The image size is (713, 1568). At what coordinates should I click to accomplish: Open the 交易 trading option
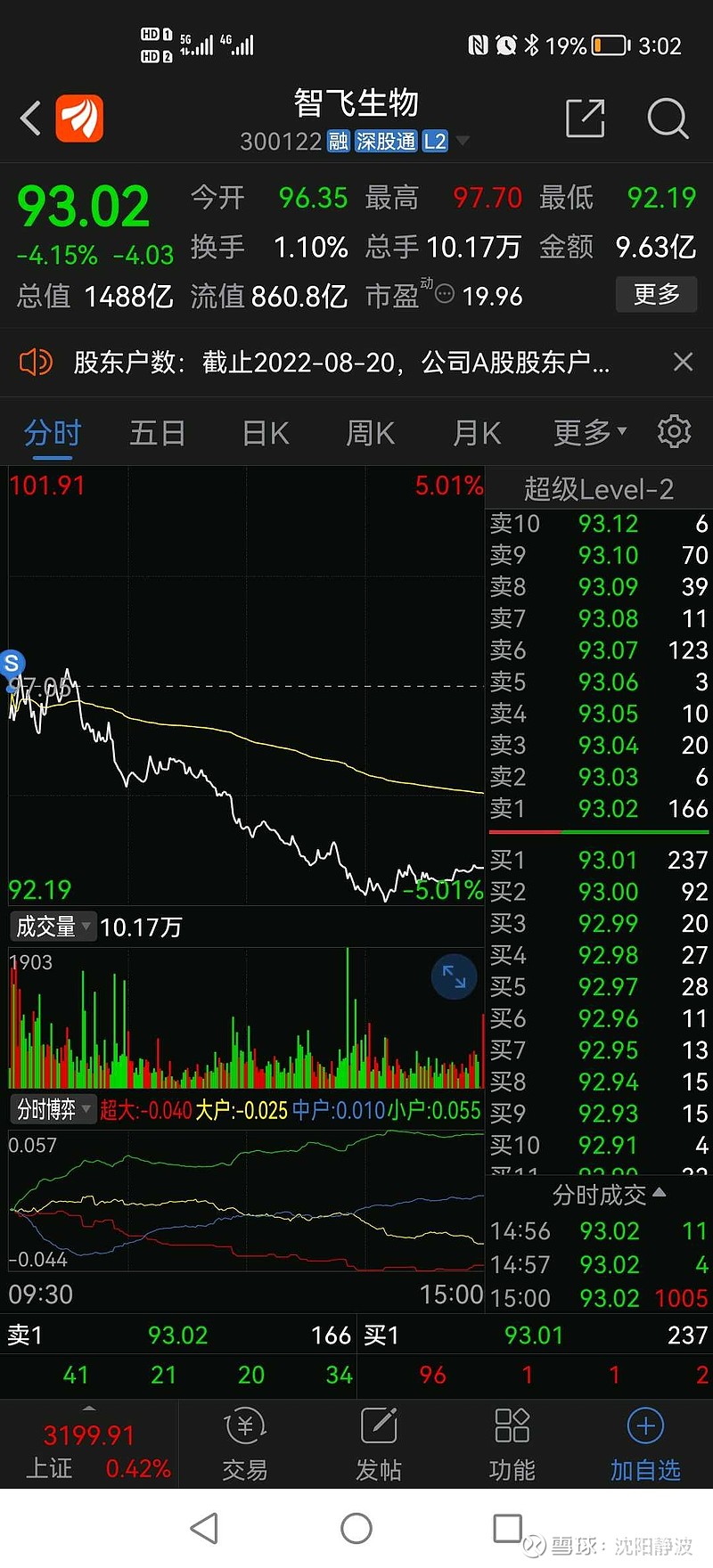click(245, 1444)
